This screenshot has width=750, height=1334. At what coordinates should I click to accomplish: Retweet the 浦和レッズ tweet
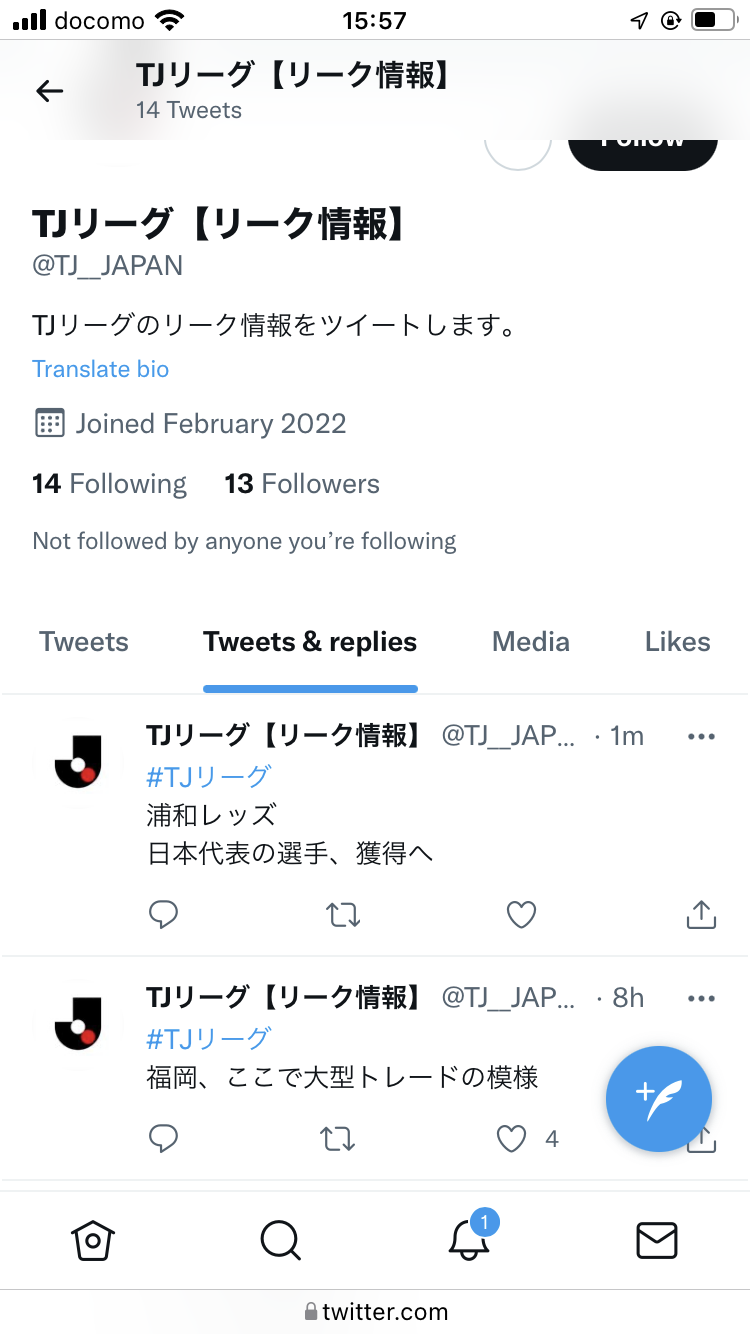pyautogui.click(x=343, y=914)
